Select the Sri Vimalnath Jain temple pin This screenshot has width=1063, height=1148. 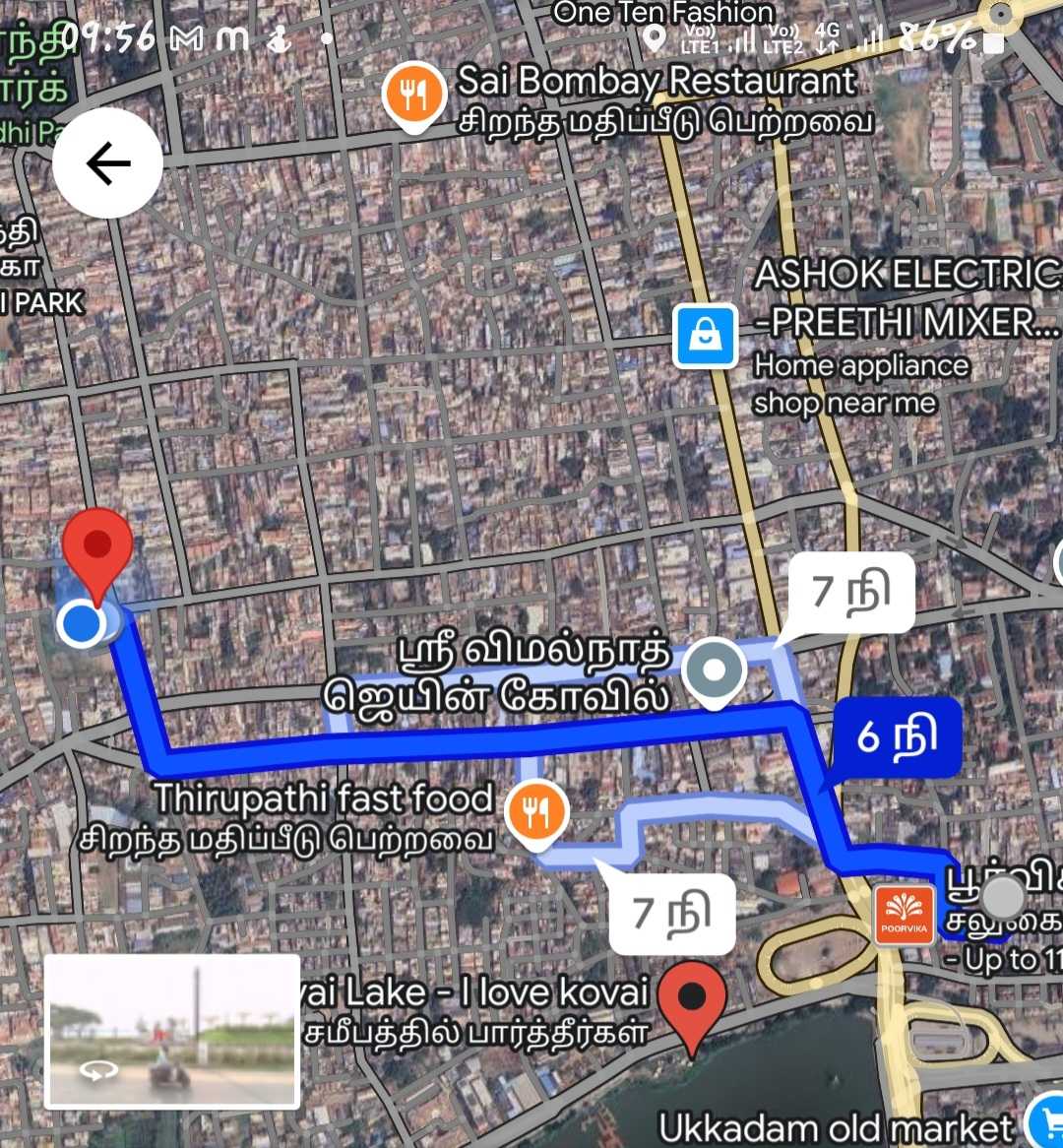click(x=716, y=671)
